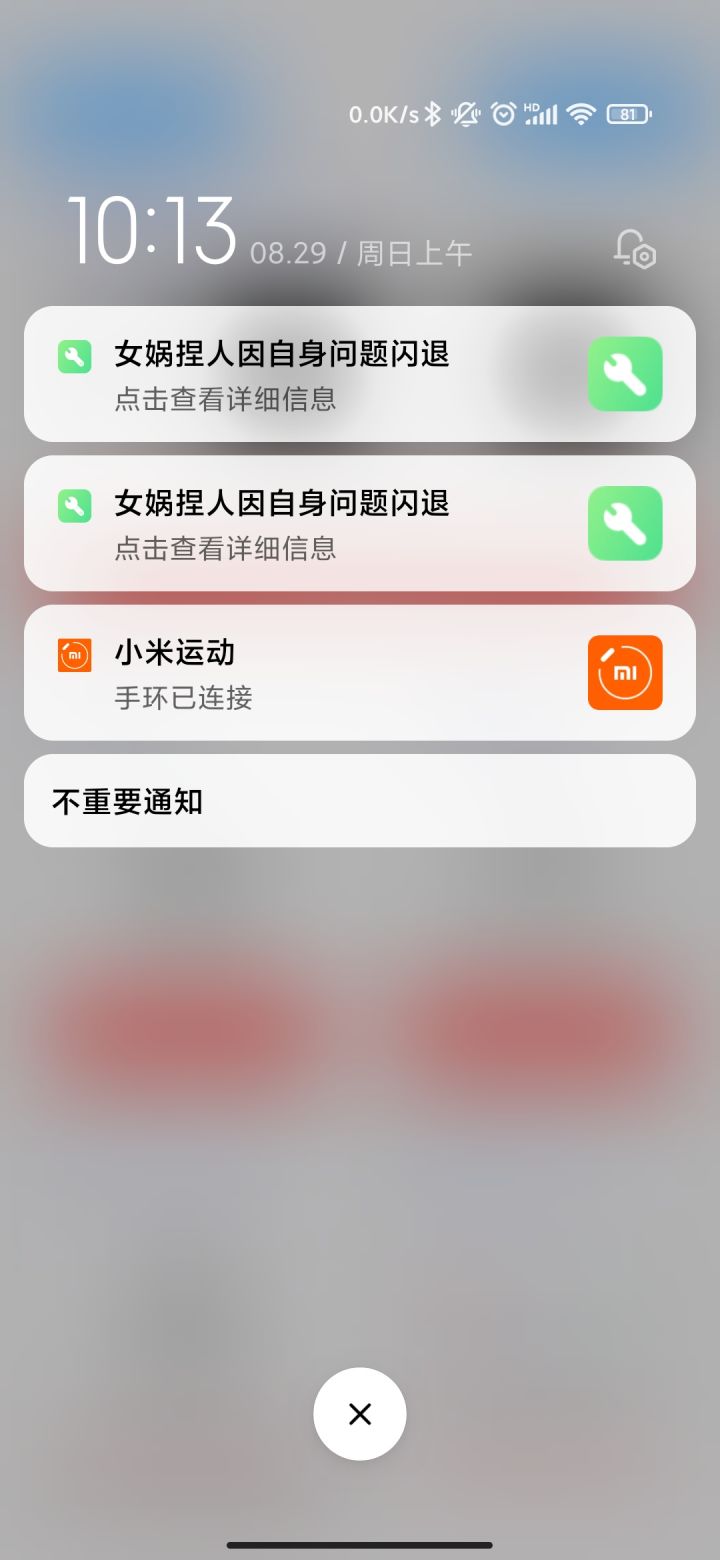Viewport: 720px width, 1560px height.
Task: Open the first 女娲捏人因自身问题闪退 notification
Action: (300, 373)
